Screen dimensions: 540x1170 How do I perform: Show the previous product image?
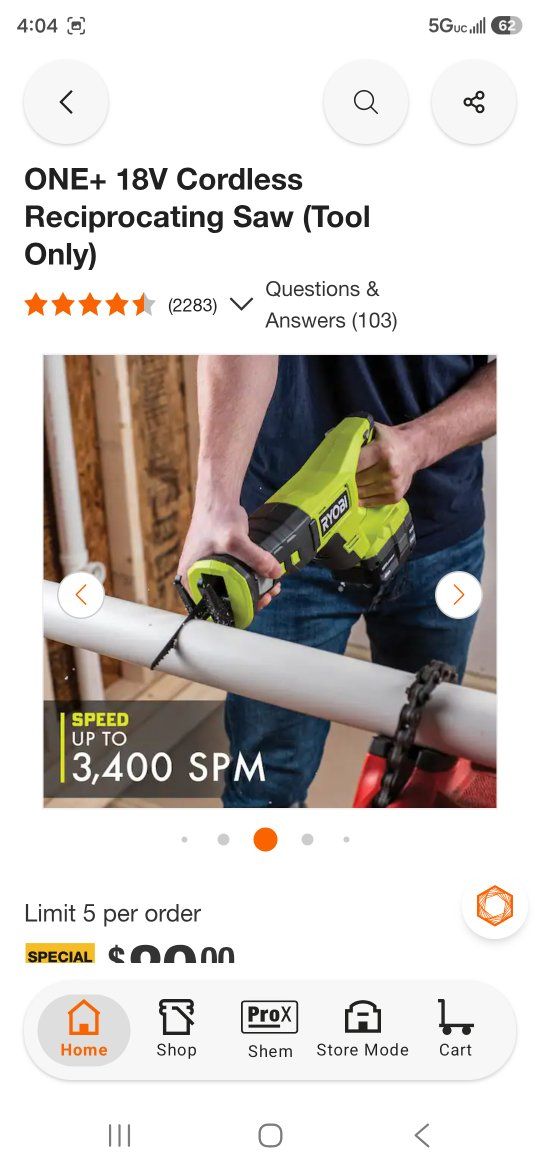81,595
